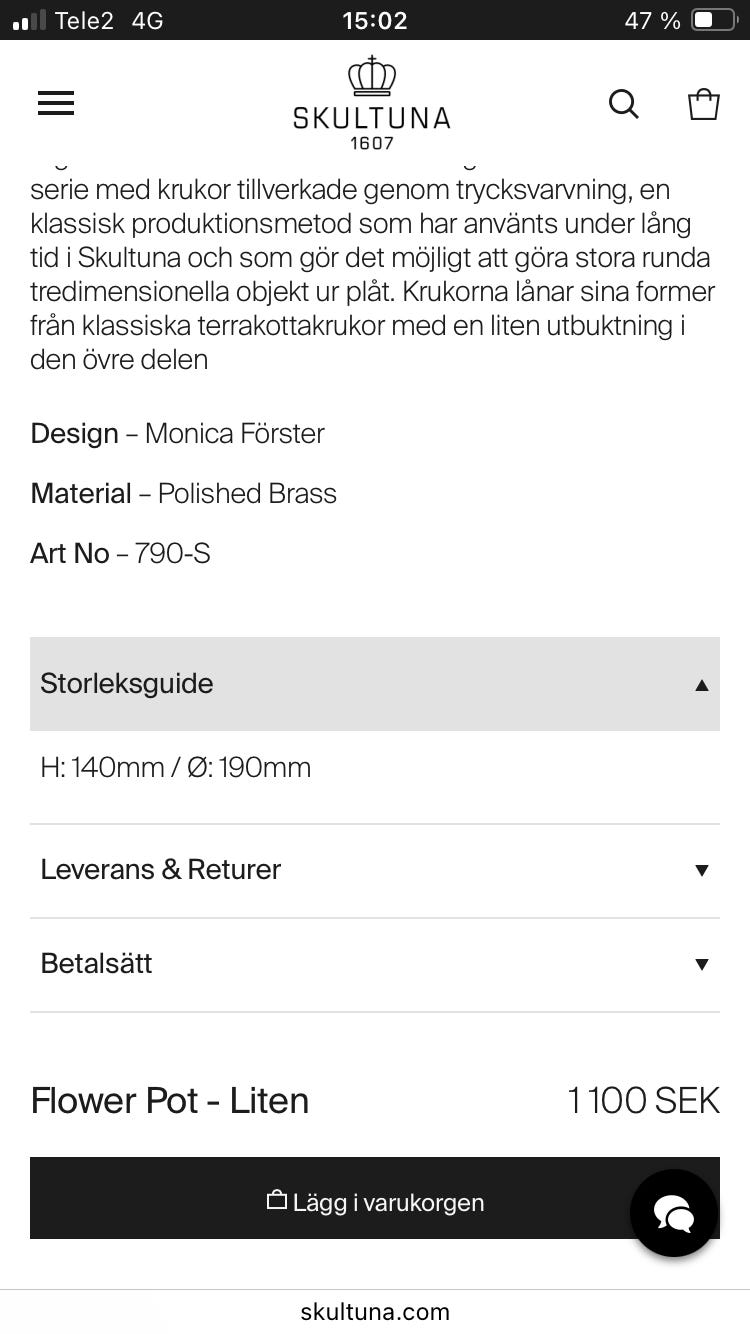The height and width of the screenshot is (1334, 750).
Task: Open the skultuna.com address bar link
Action: coord(374,1311)
